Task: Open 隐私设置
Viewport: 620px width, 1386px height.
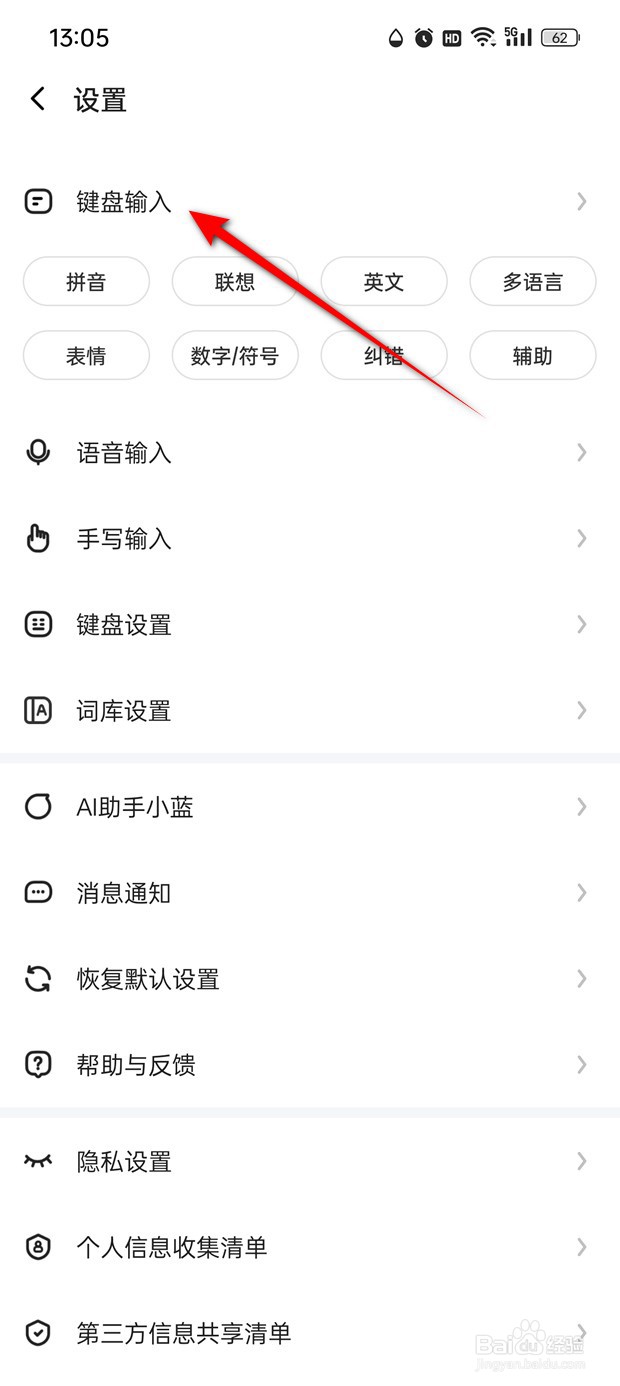Action: click(x=310, y=1161)
